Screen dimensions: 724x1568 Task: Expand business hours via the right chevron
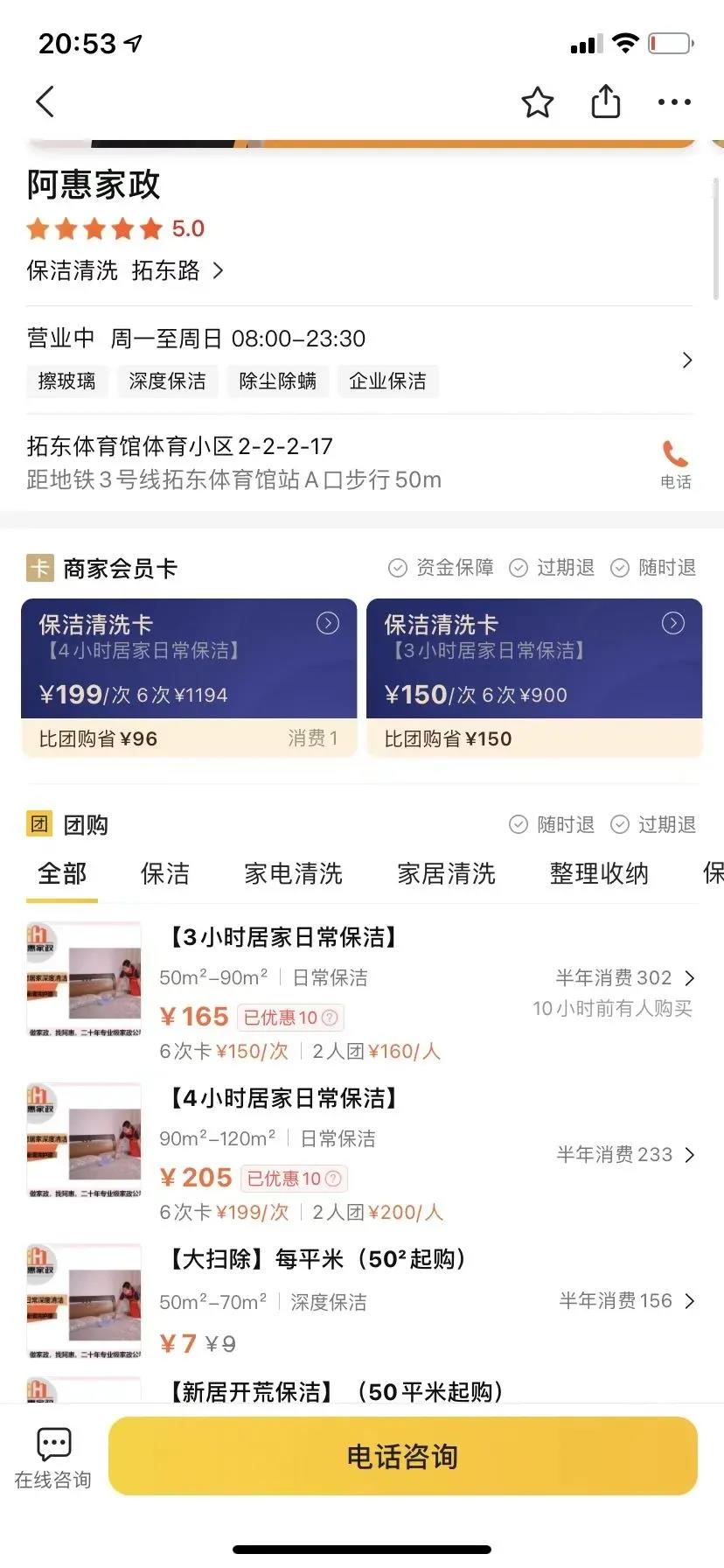click(687, 360)
